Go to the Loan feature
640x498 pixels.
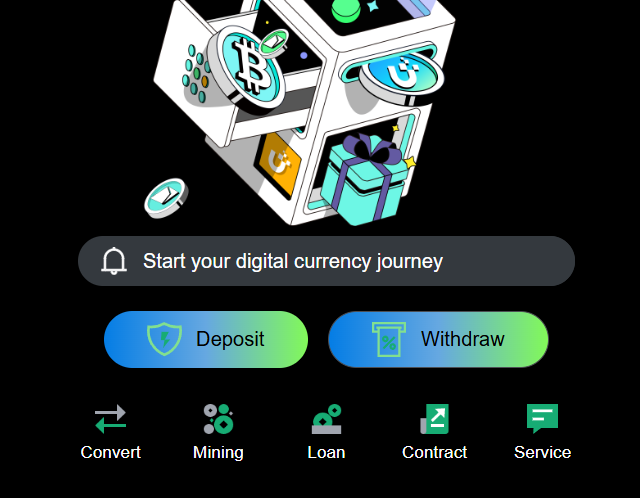pyautogui.click(x=326, y=431)
